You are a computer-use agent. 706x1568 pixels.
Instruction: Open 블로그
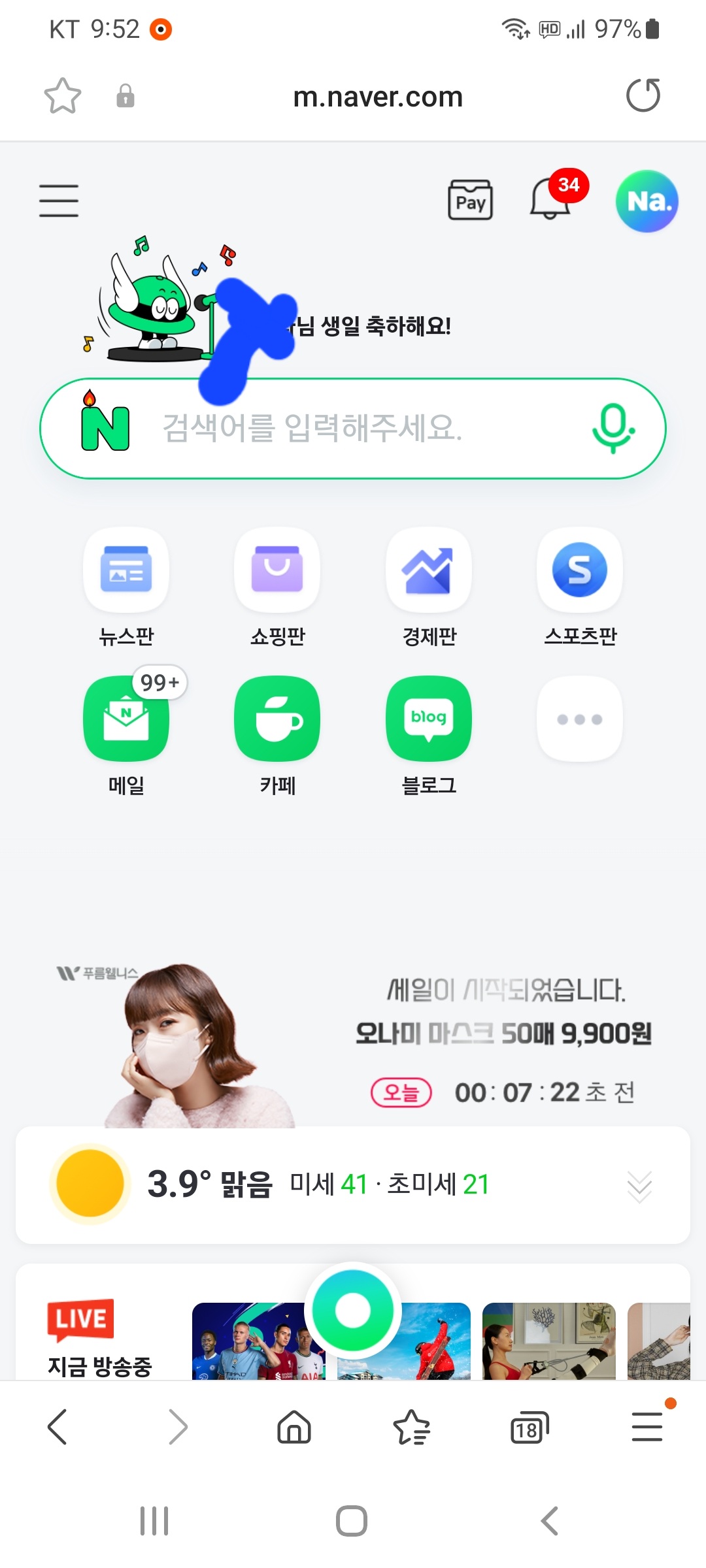point(429,735)
